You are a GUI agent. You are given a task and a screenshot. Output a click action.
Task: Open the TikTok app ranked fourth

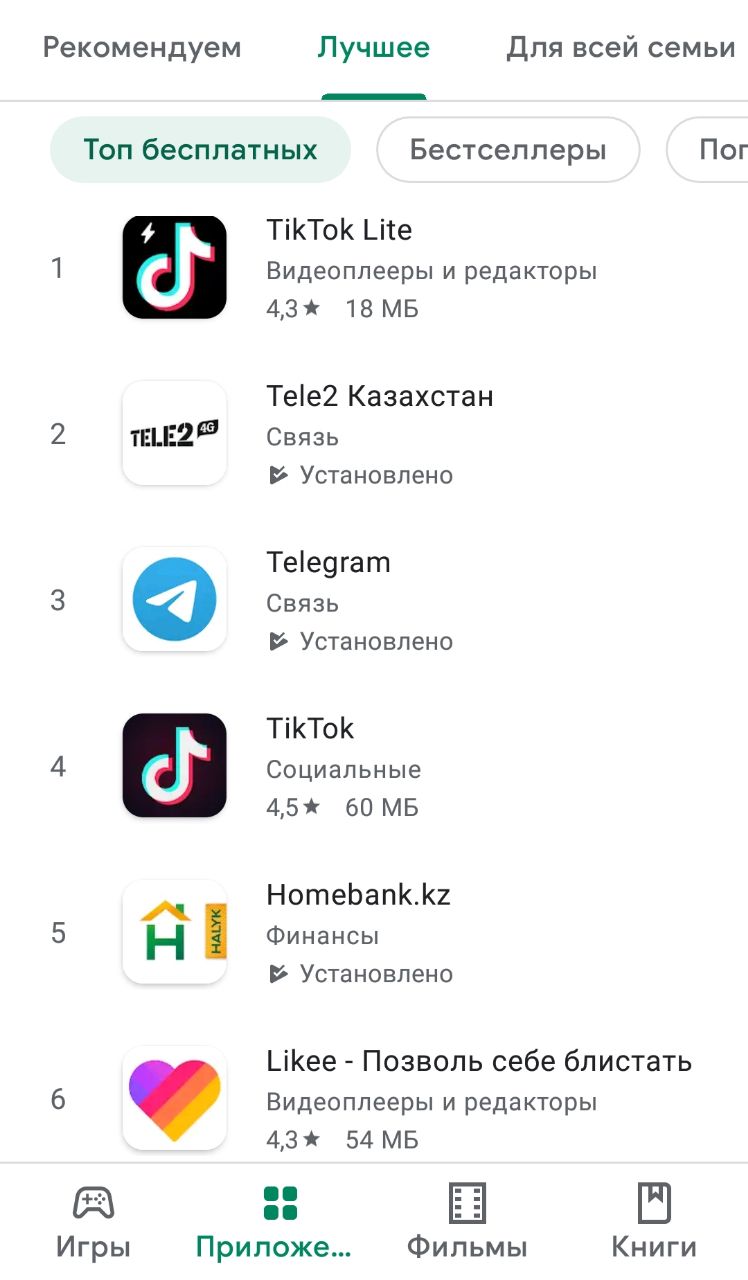(x=374, y=766)
